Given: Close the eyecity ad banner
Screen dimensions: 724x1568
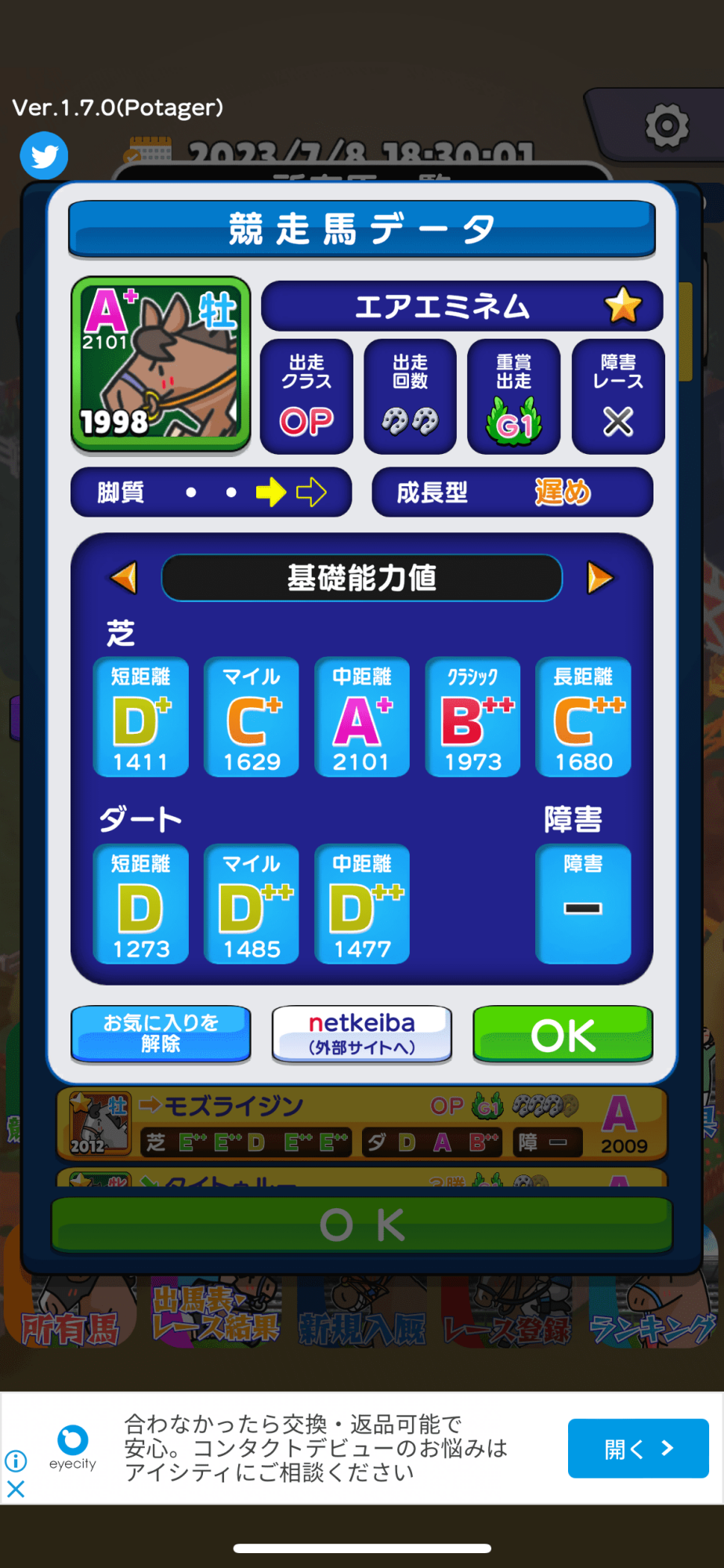Looking at the screenshot, I should coord(16,1489).
